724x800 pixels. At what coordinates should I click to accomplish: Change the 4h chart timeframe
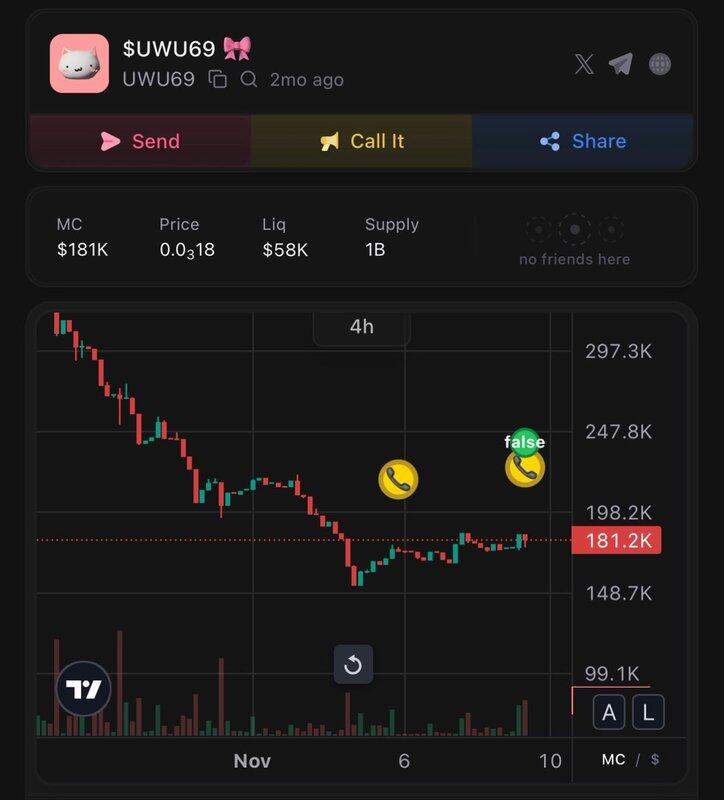361,327
